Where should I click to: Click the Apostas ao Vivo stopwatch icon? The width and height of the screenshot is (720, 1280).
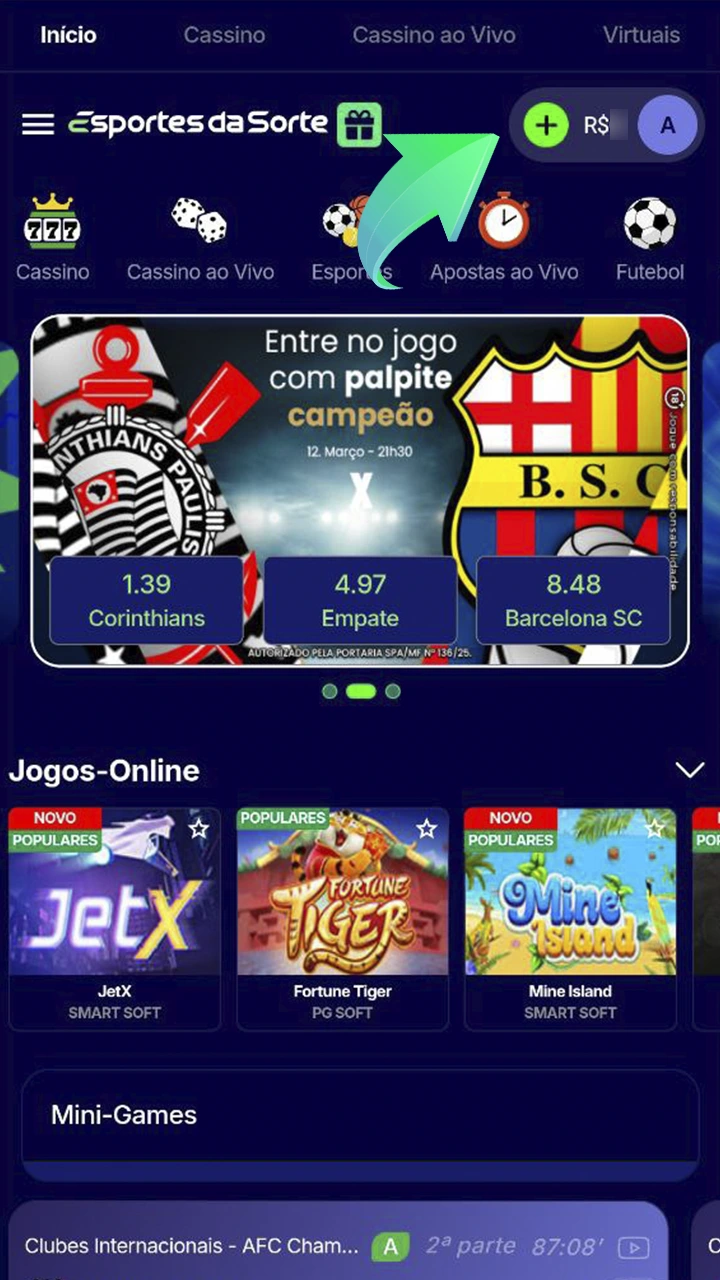504,222
